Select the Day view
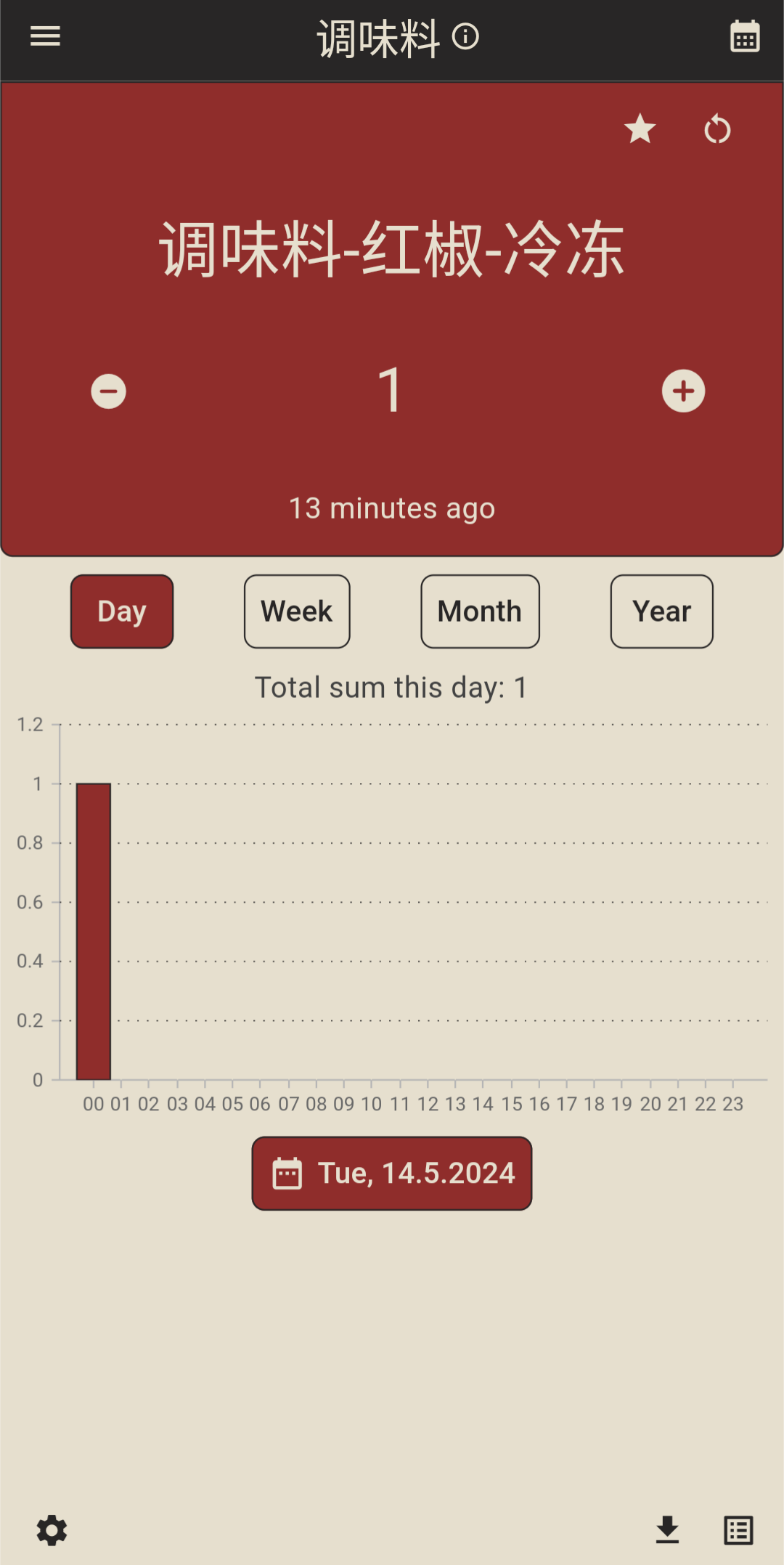The width and height of the screenshot is (784, 1565). click(122, 611)
